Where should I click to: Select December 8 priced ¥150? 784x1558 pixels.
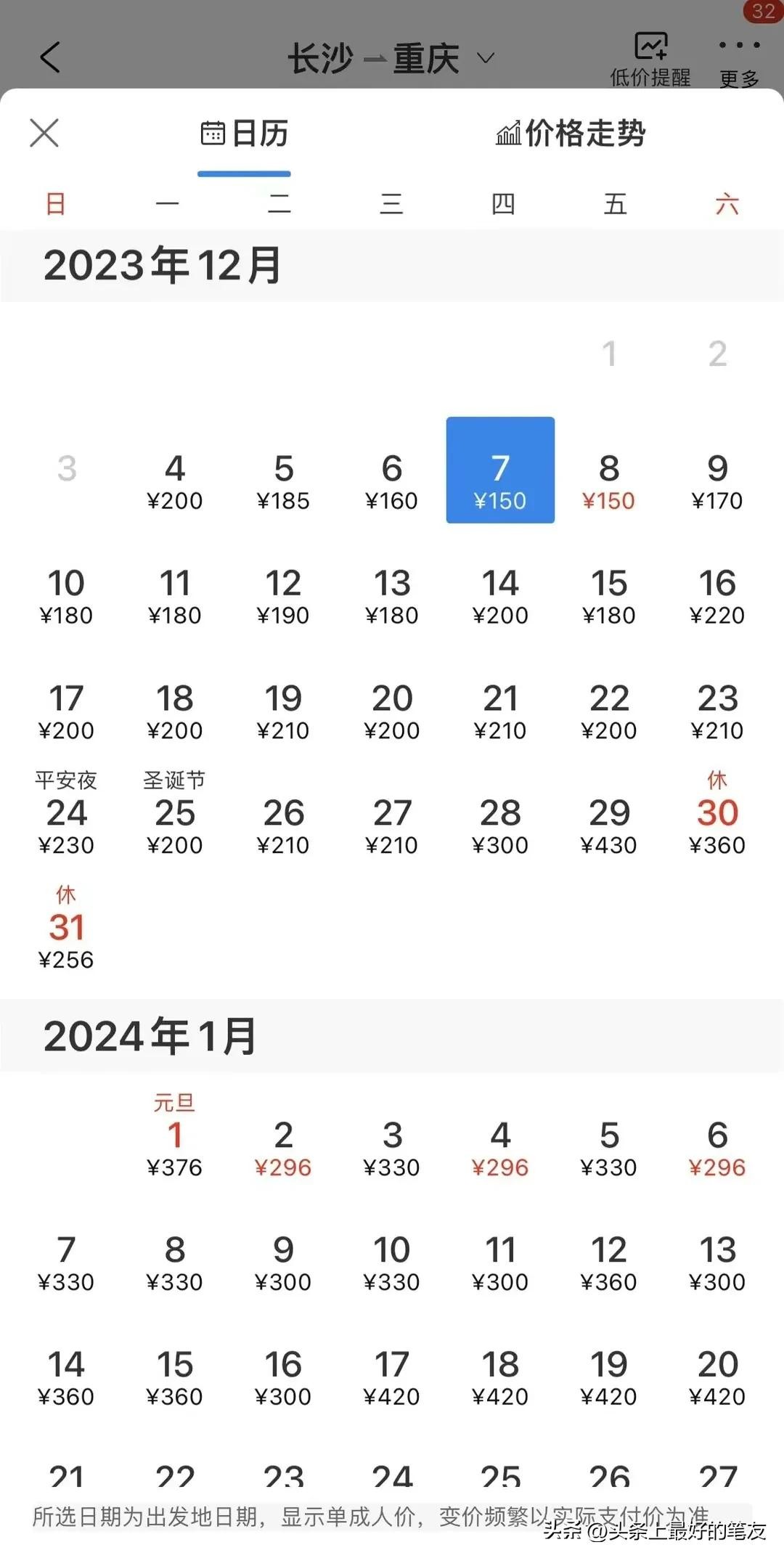[x=609, y=482]
